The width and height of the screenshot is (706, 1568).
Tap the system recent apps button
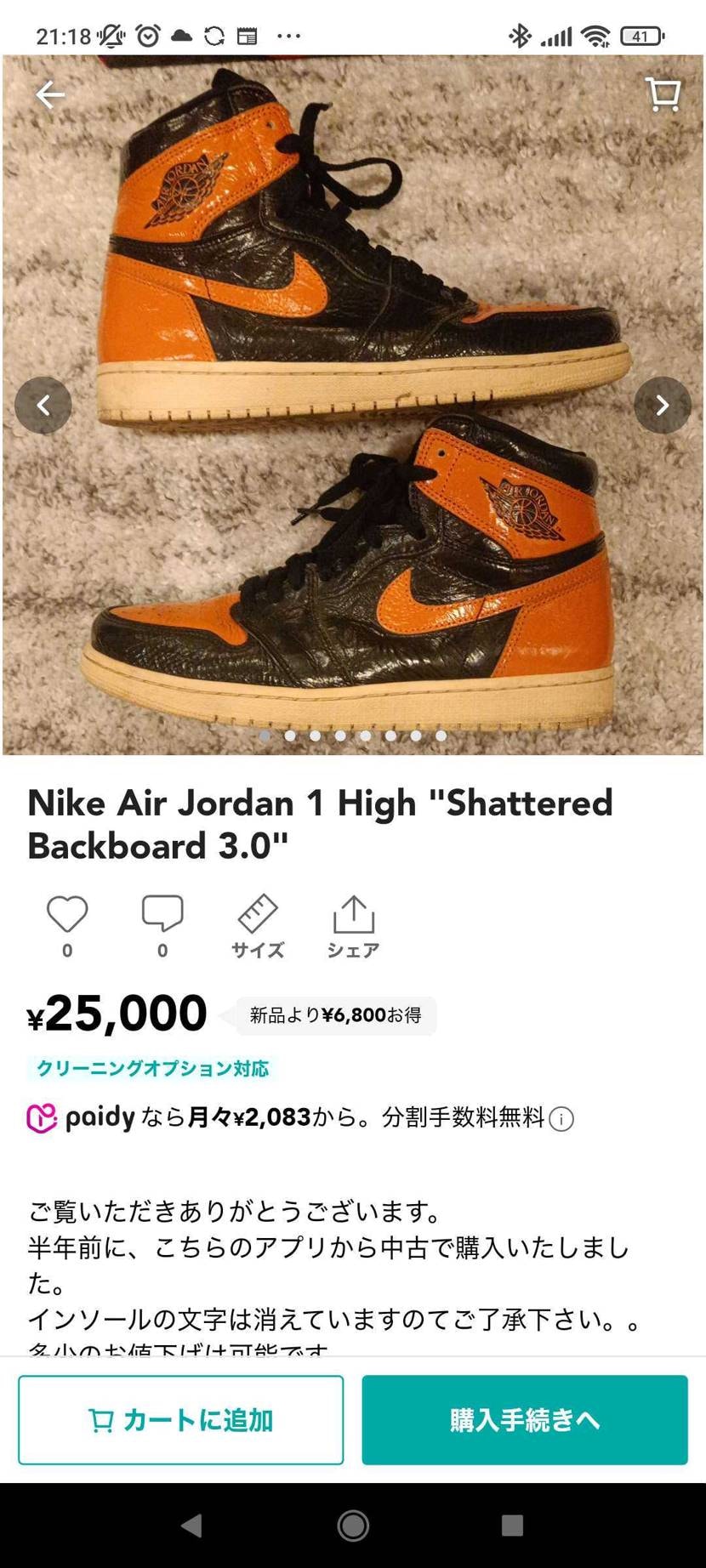click(512, 1525)
